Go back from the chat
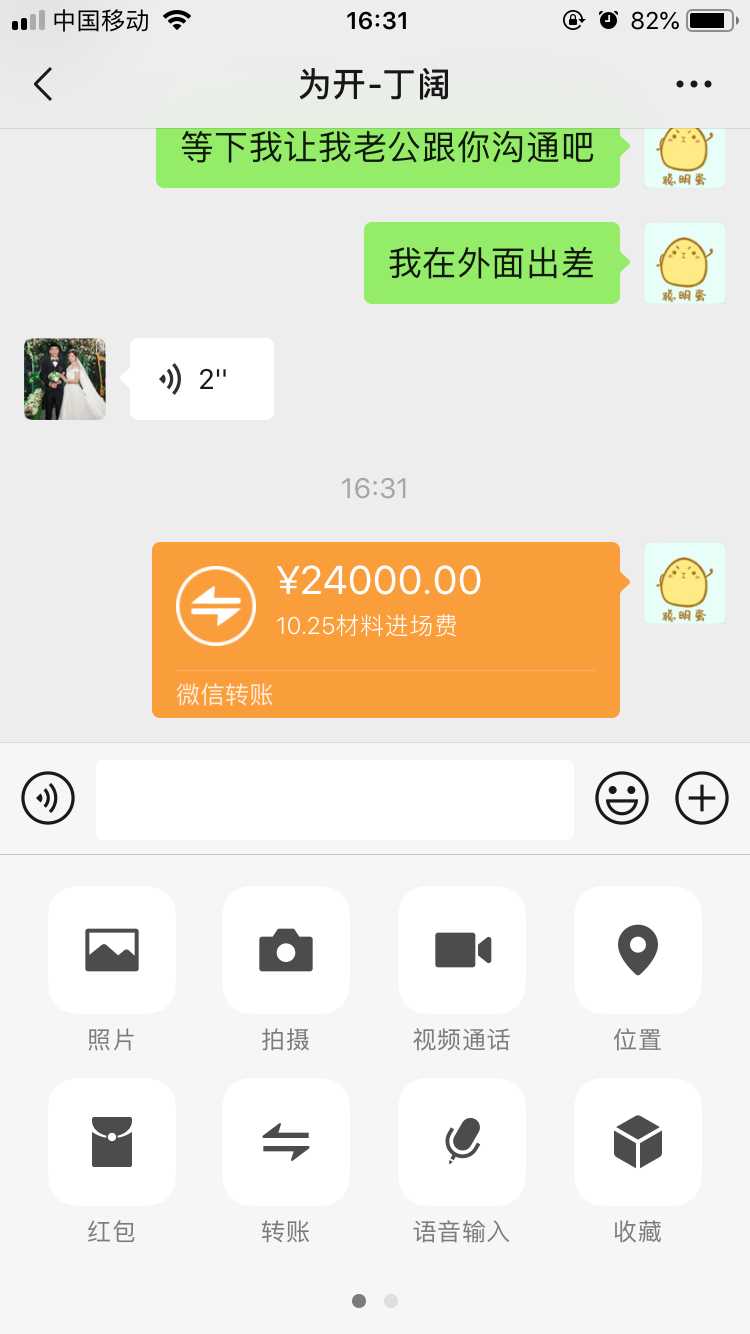 pos(43,85)
